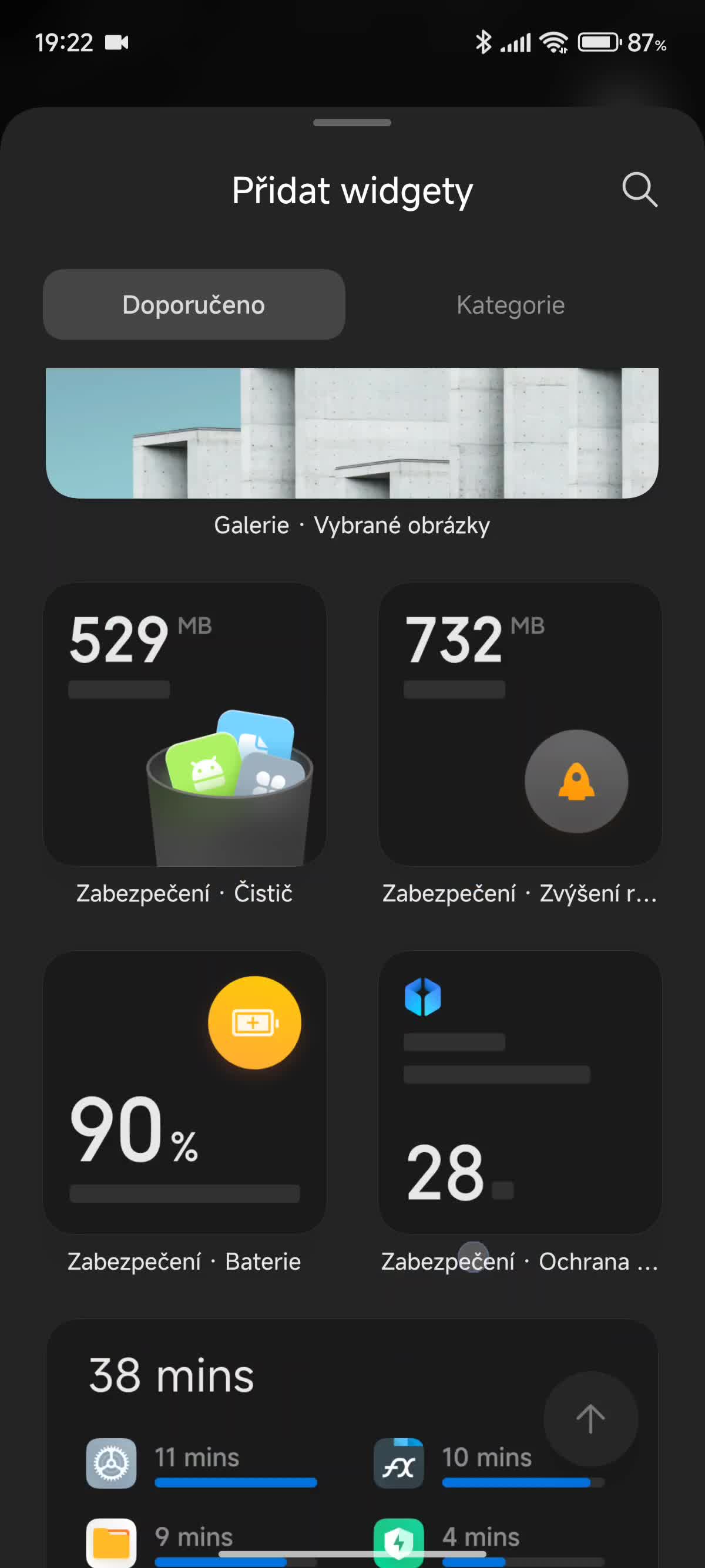Viewport: 705px width, 1568px height.
Task: Click the orange rocket icon on Zvýšení widget
Action: (576, 782)
